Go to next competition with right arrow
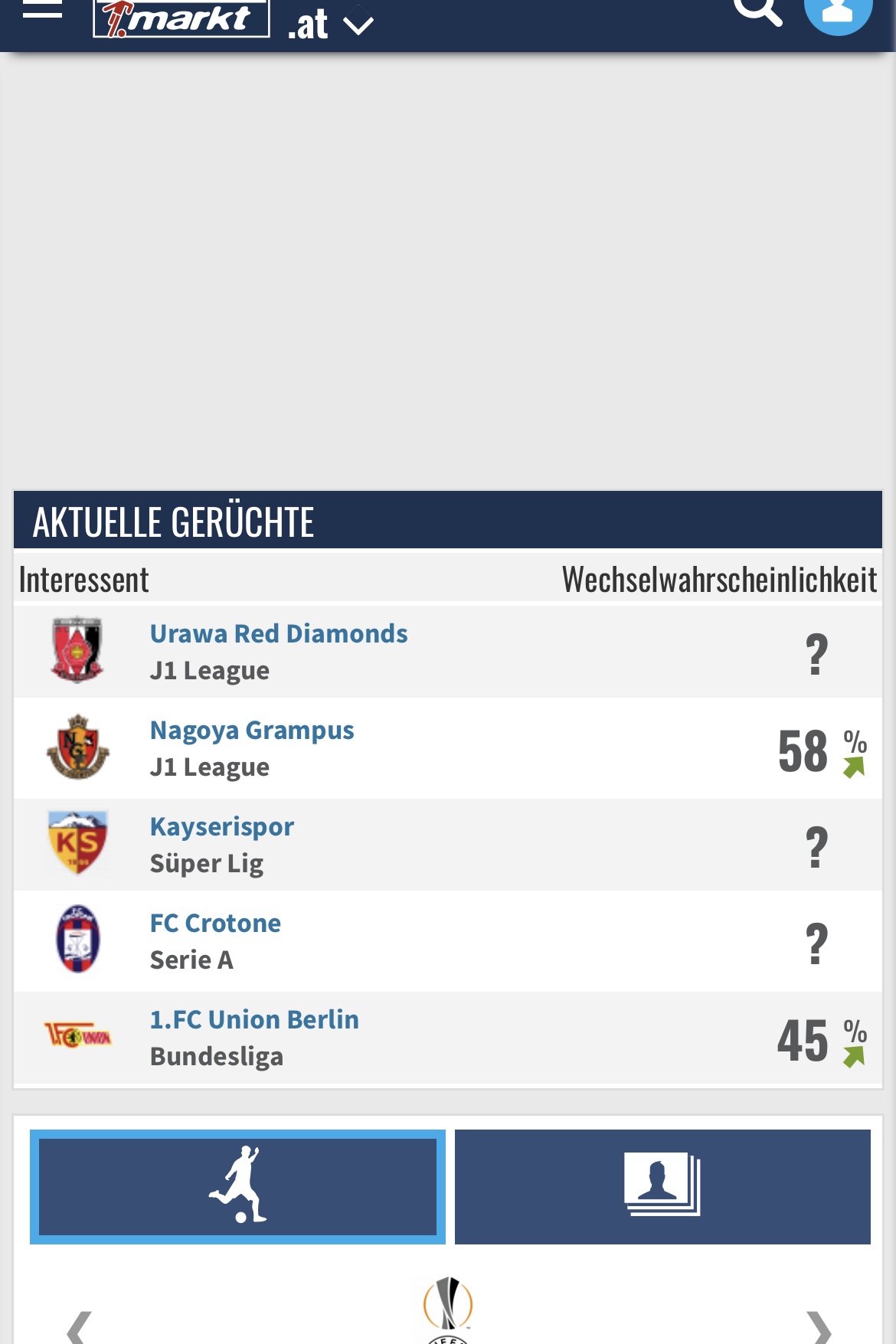This screenshot has height=1344, width=896. [818, 1327]
